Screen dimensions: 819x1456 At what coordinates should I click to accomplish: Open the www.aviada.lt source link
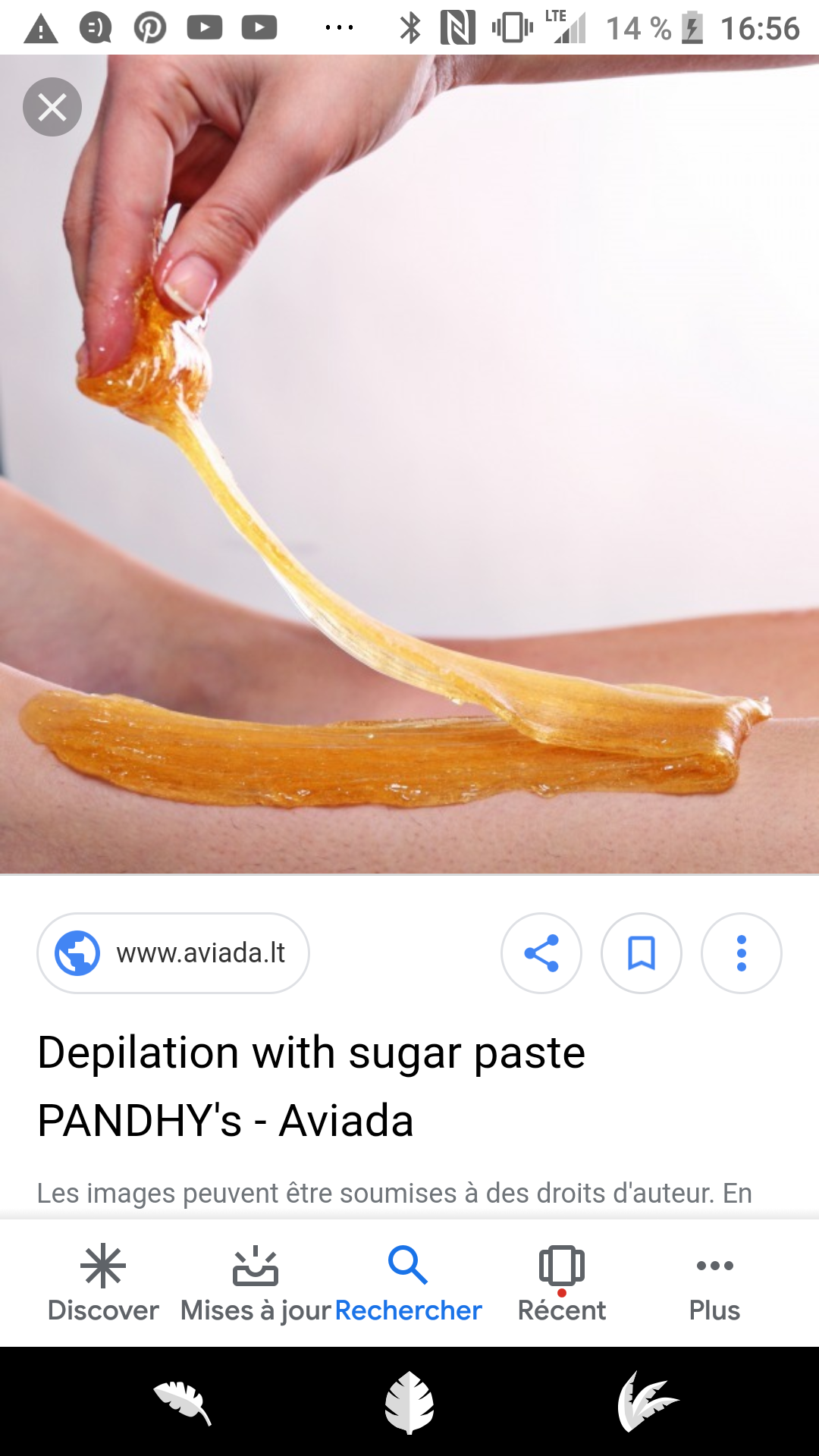click(x=173, y=952)
